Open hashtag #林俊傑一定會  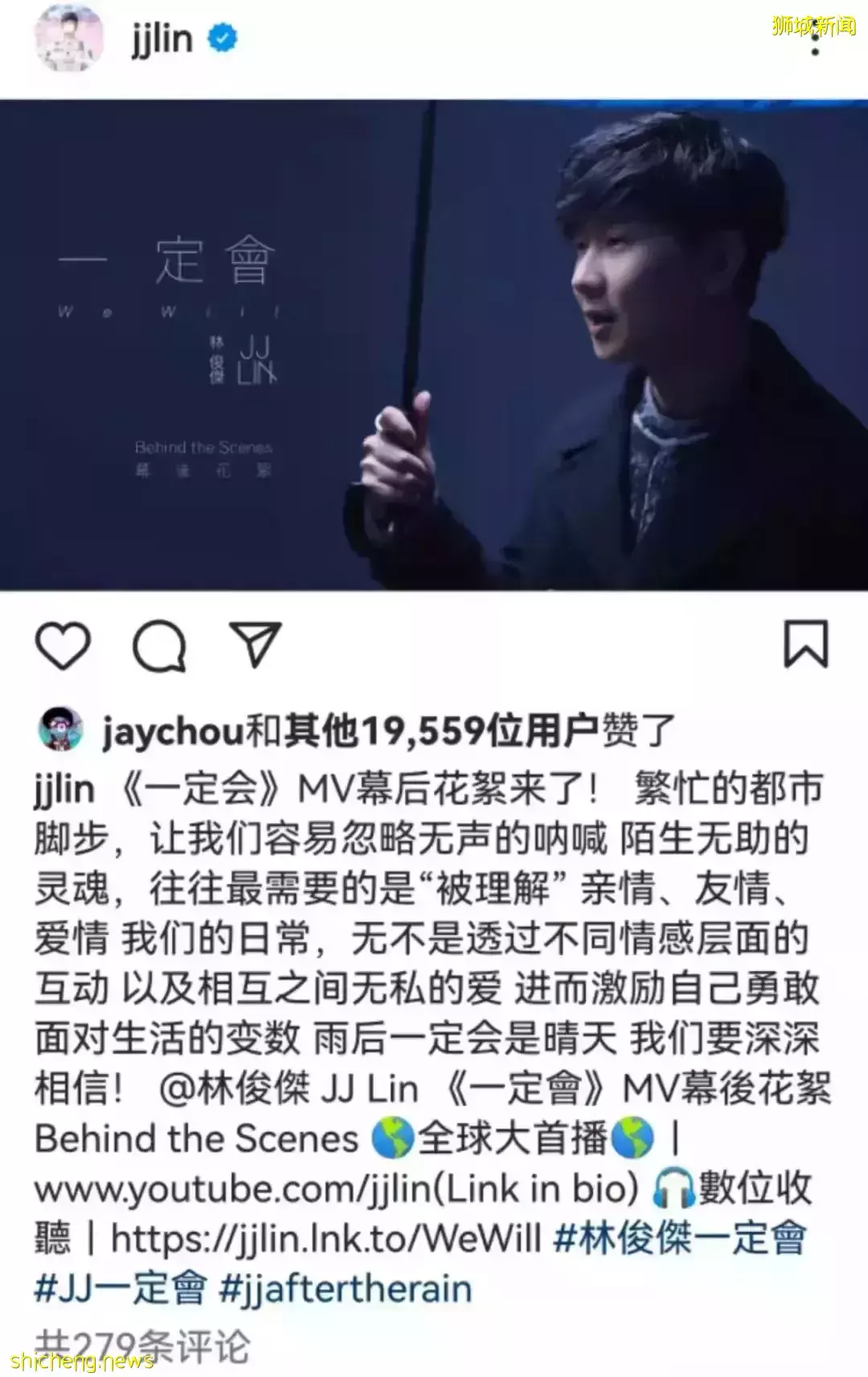679,1239
